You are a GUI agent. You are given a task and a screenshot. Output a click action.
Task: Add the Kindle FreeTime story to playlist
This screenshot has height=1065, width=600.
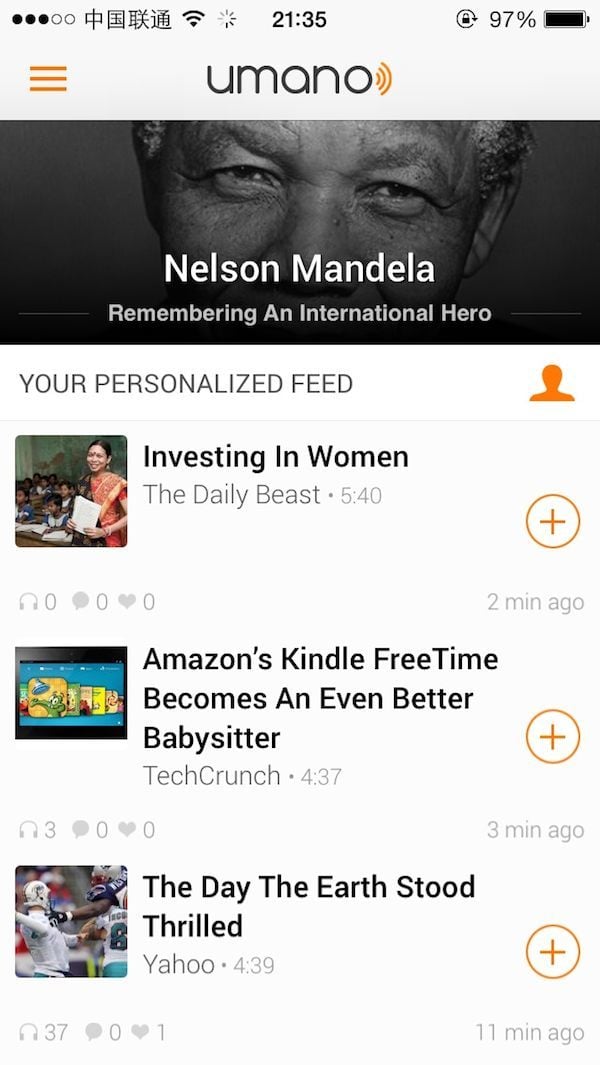(553, 737)
